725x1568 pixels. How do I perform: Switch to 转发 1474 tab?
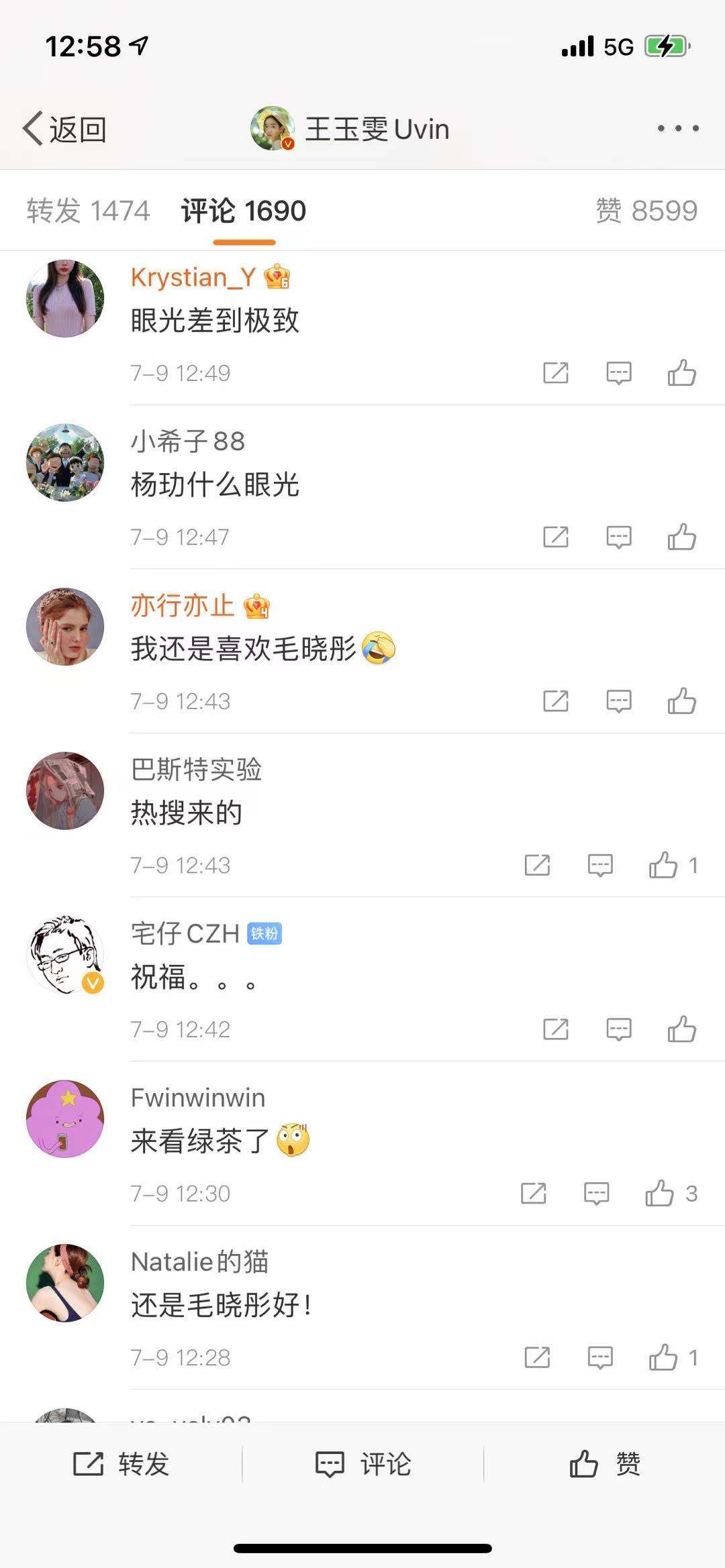(88, 211)
